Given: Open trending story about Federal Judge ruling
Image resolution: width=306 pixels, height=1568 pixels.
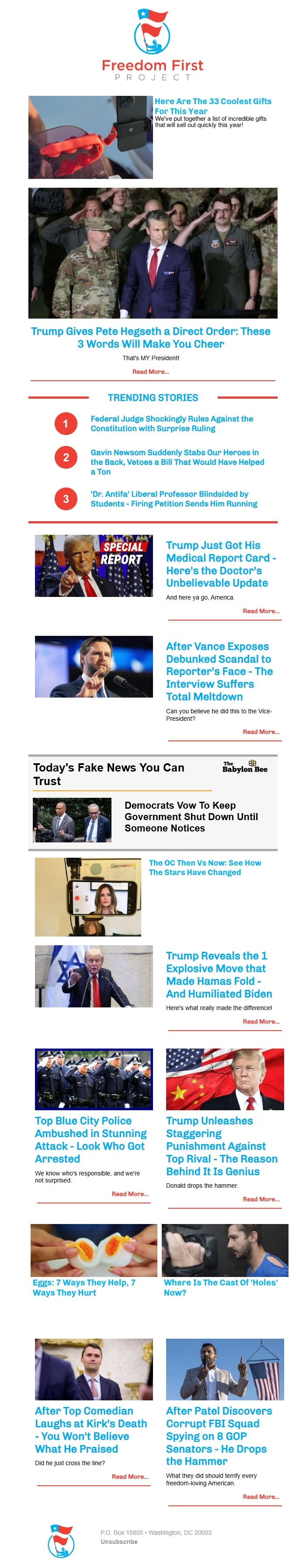Looking at the screenshot, I should point(171,423).
